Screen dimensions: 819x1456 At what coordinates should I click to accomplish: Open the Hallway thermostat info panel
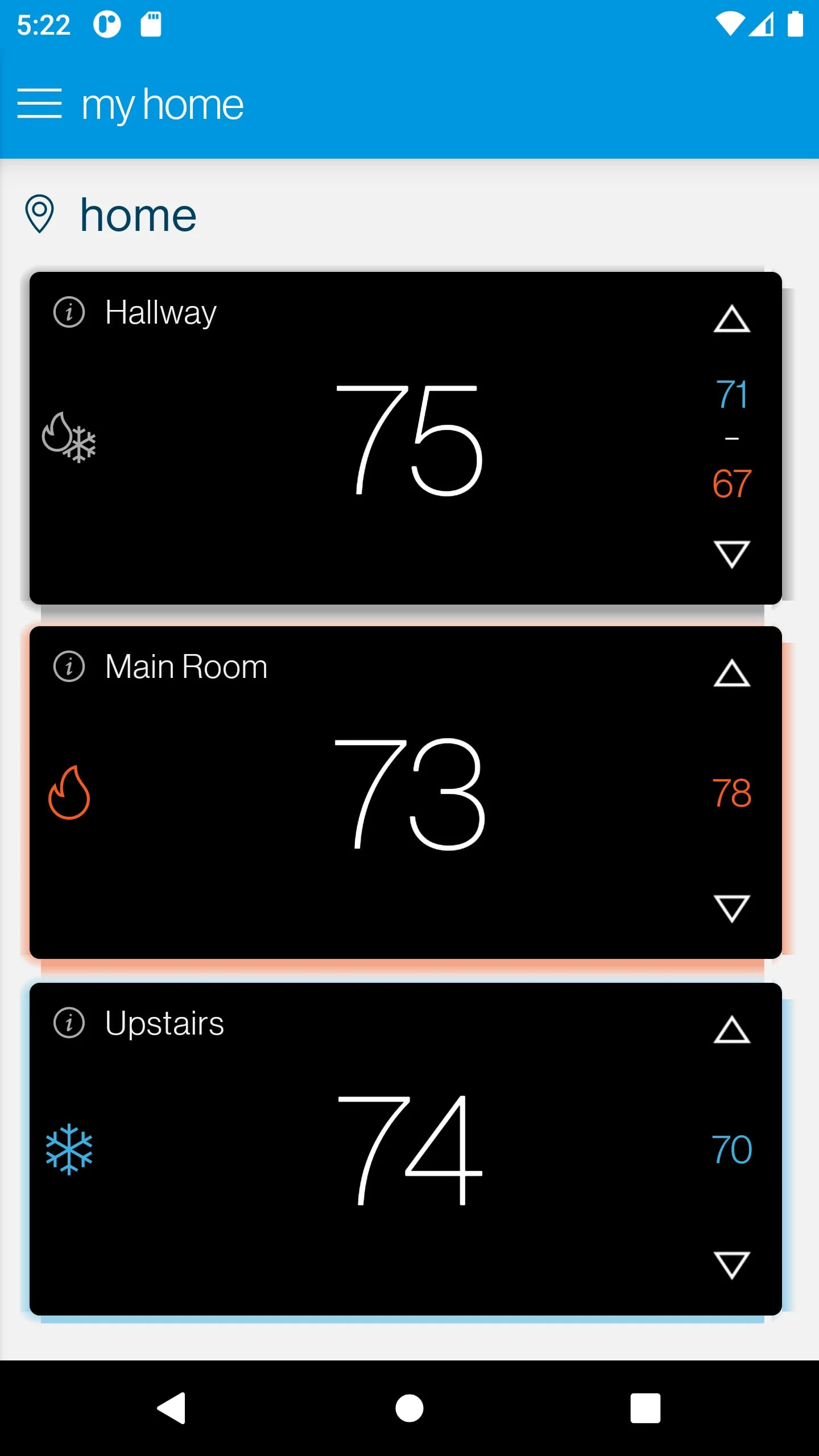point(69,312)
